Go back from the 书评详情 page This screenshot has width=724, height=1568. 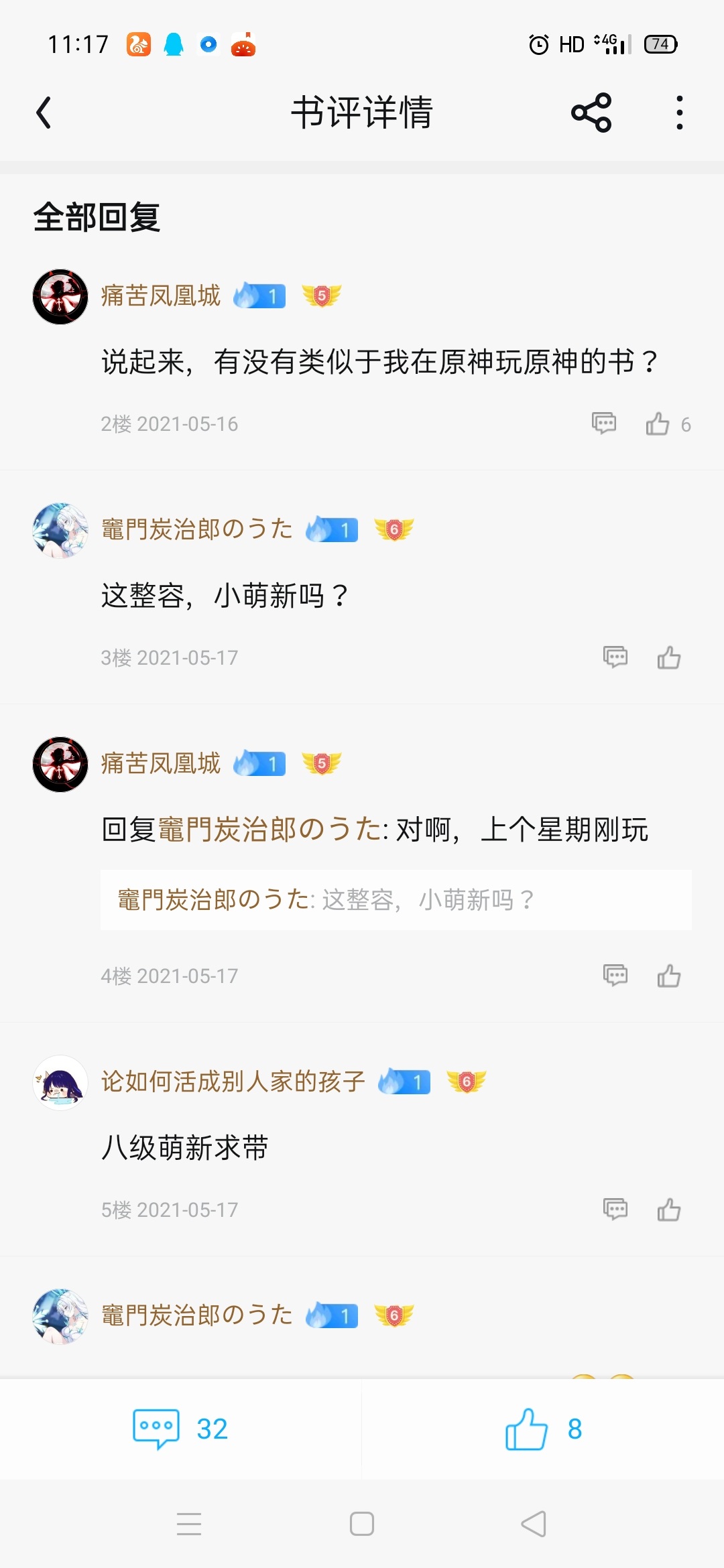point(44,113)
